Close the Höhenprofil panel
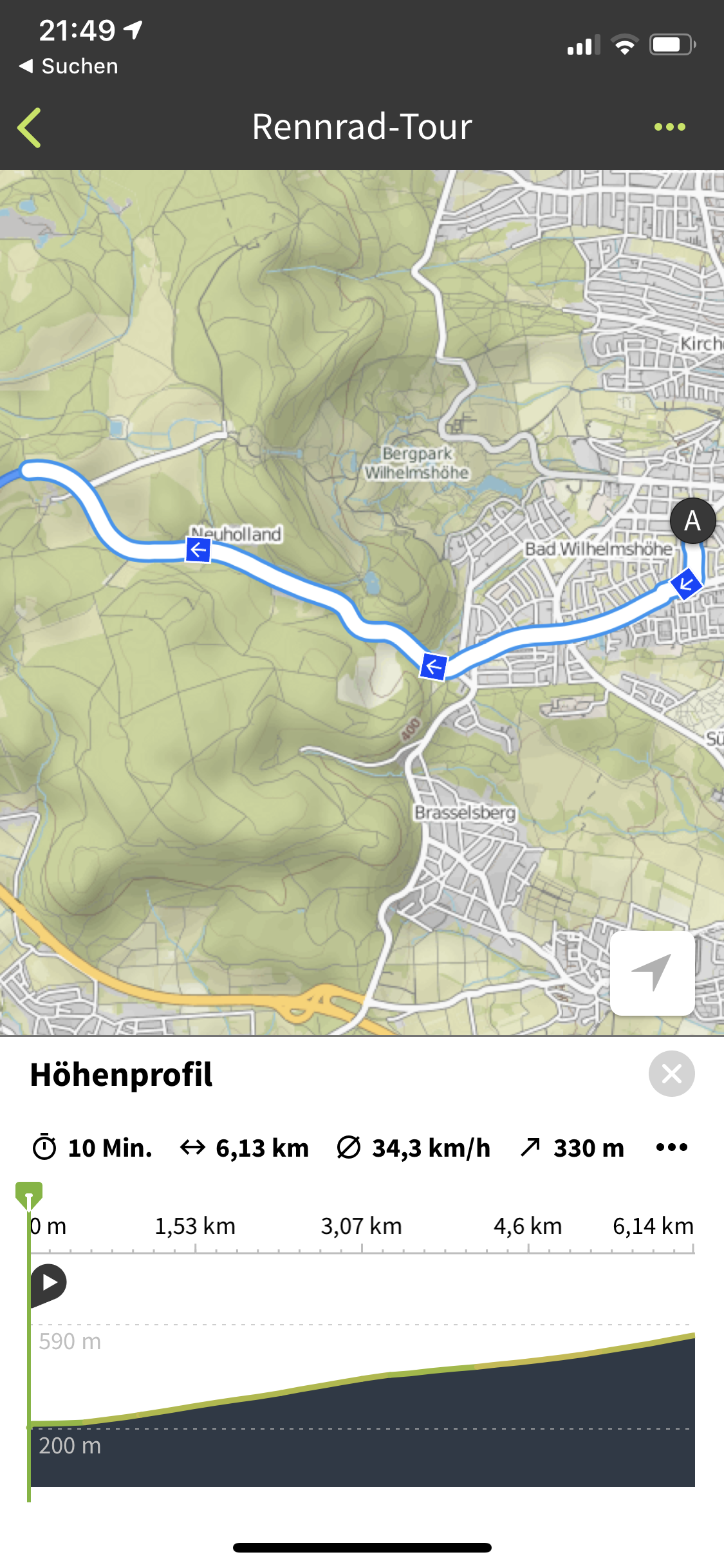Viewport: 724px width, 1568px height. tap(671, 1074)
